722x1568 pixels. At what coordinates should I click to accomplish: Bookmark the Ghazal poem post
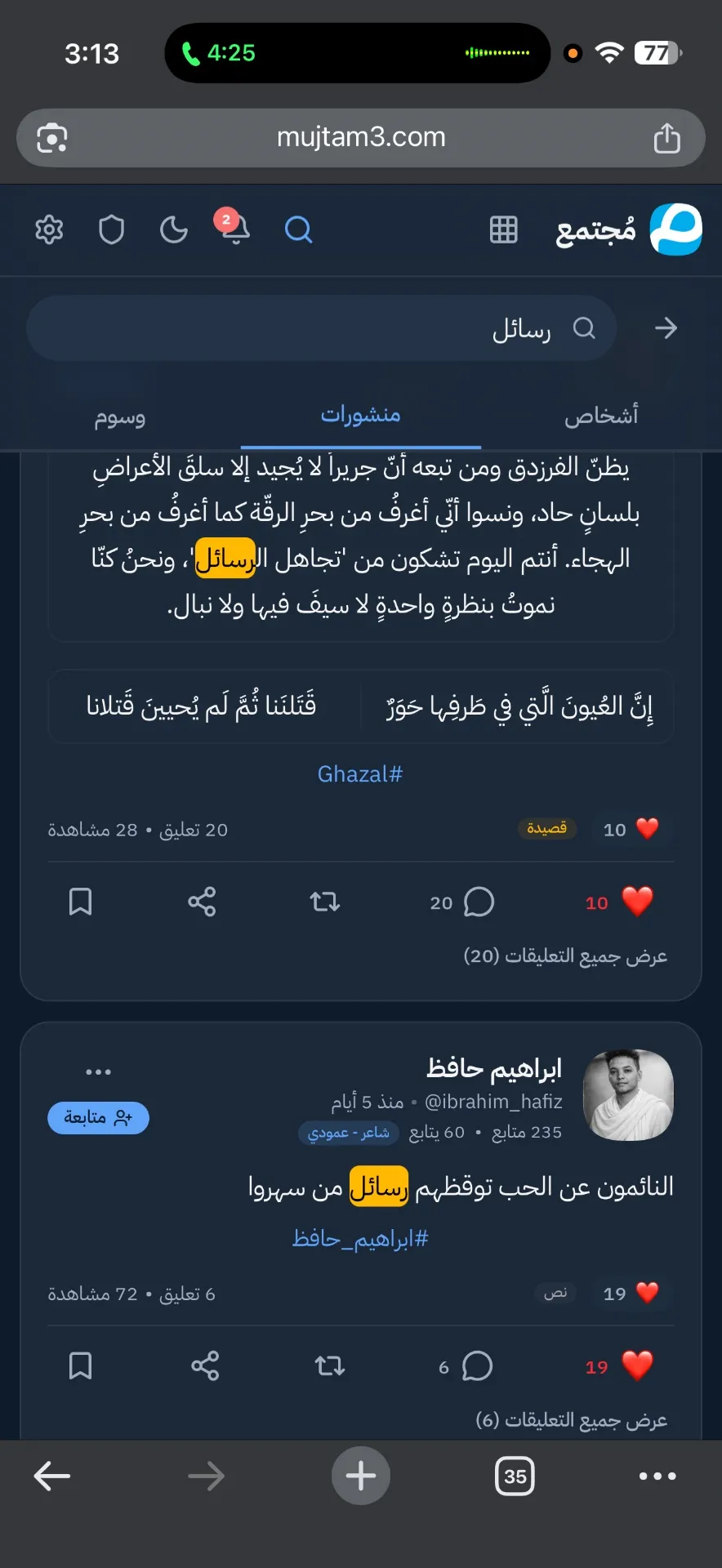[x=80, y=902]
